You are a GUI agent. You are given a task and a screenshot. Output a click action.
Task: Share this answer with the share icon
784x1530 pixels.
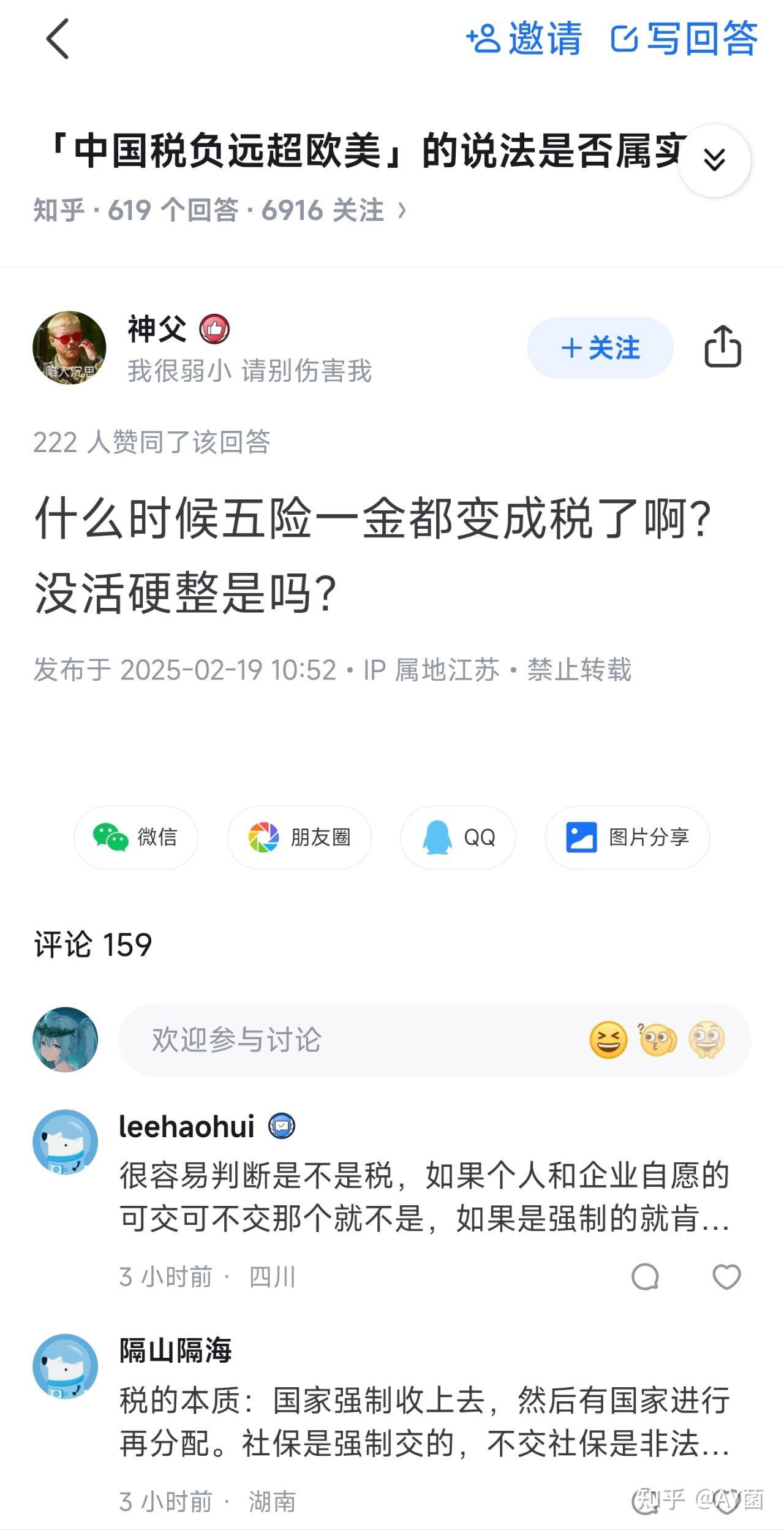pyautogui.click(x=723, y=347)
